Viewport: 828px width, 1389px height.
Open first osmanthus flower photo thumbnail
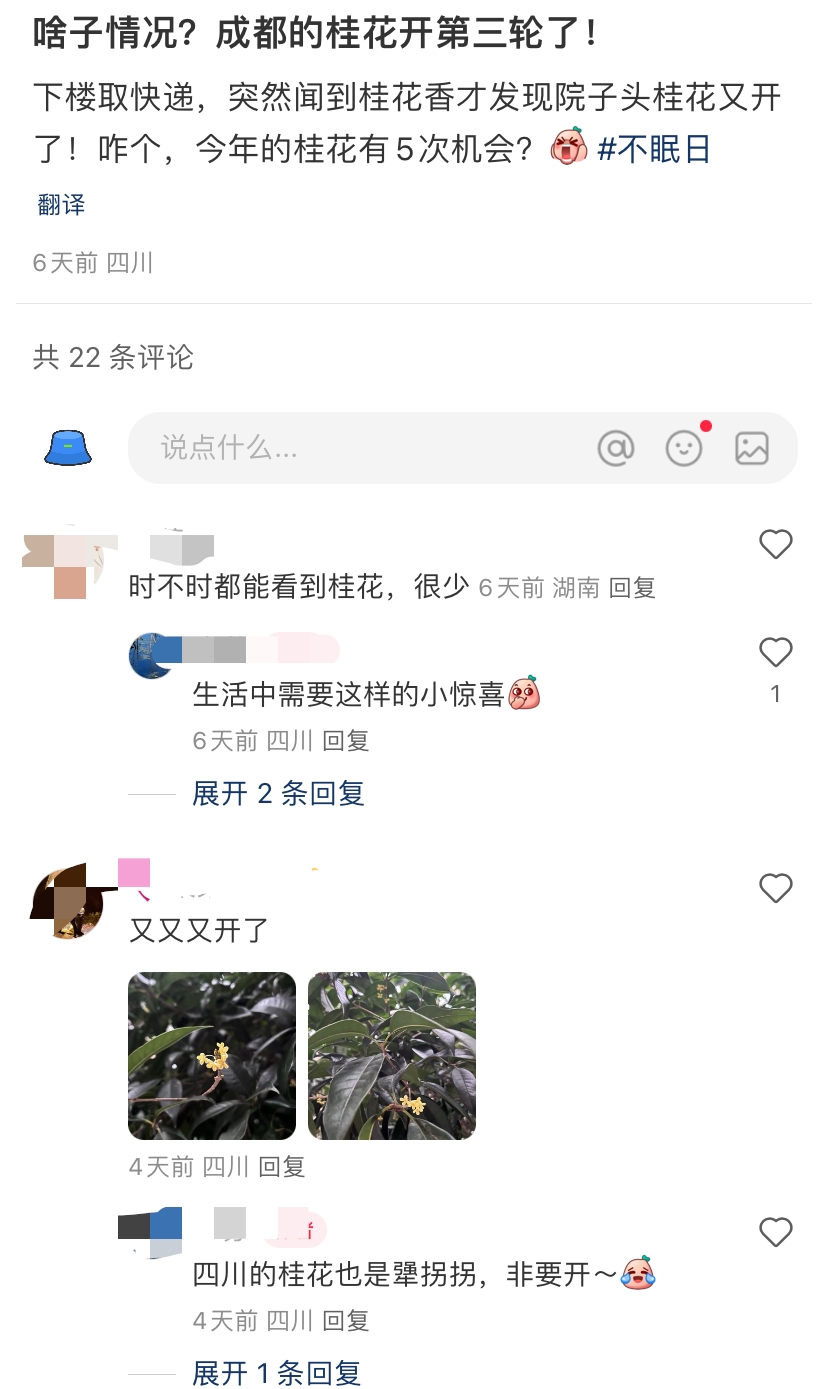211,1055
